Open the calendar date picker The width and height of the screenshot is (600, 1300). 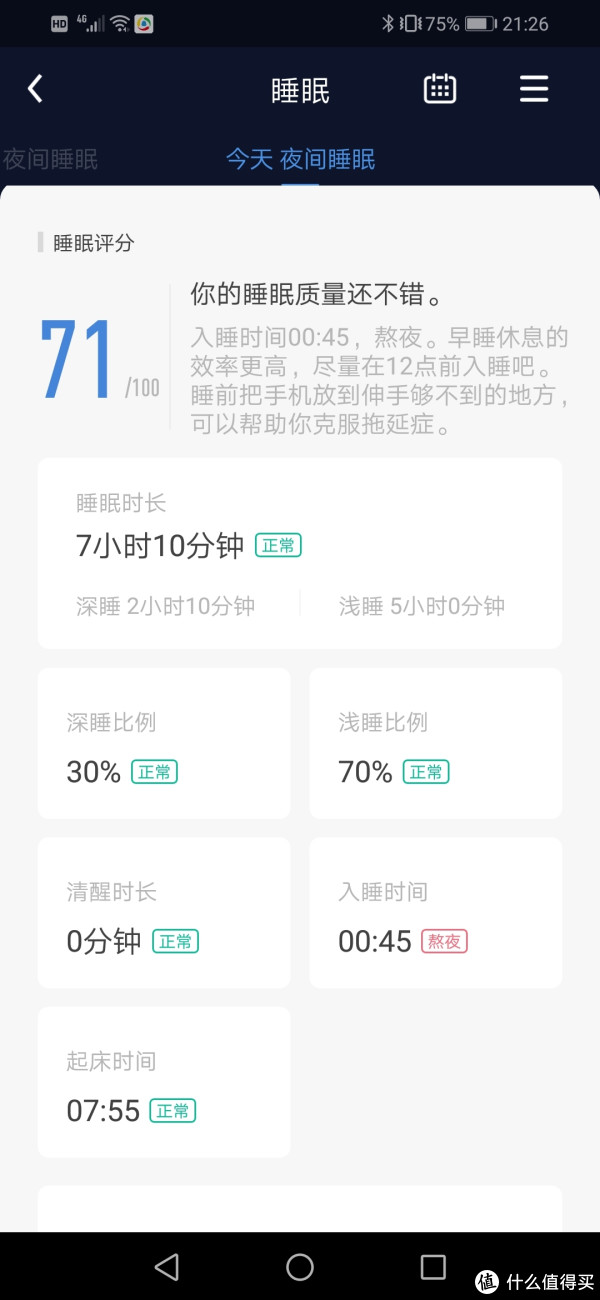tap(440, 89)
